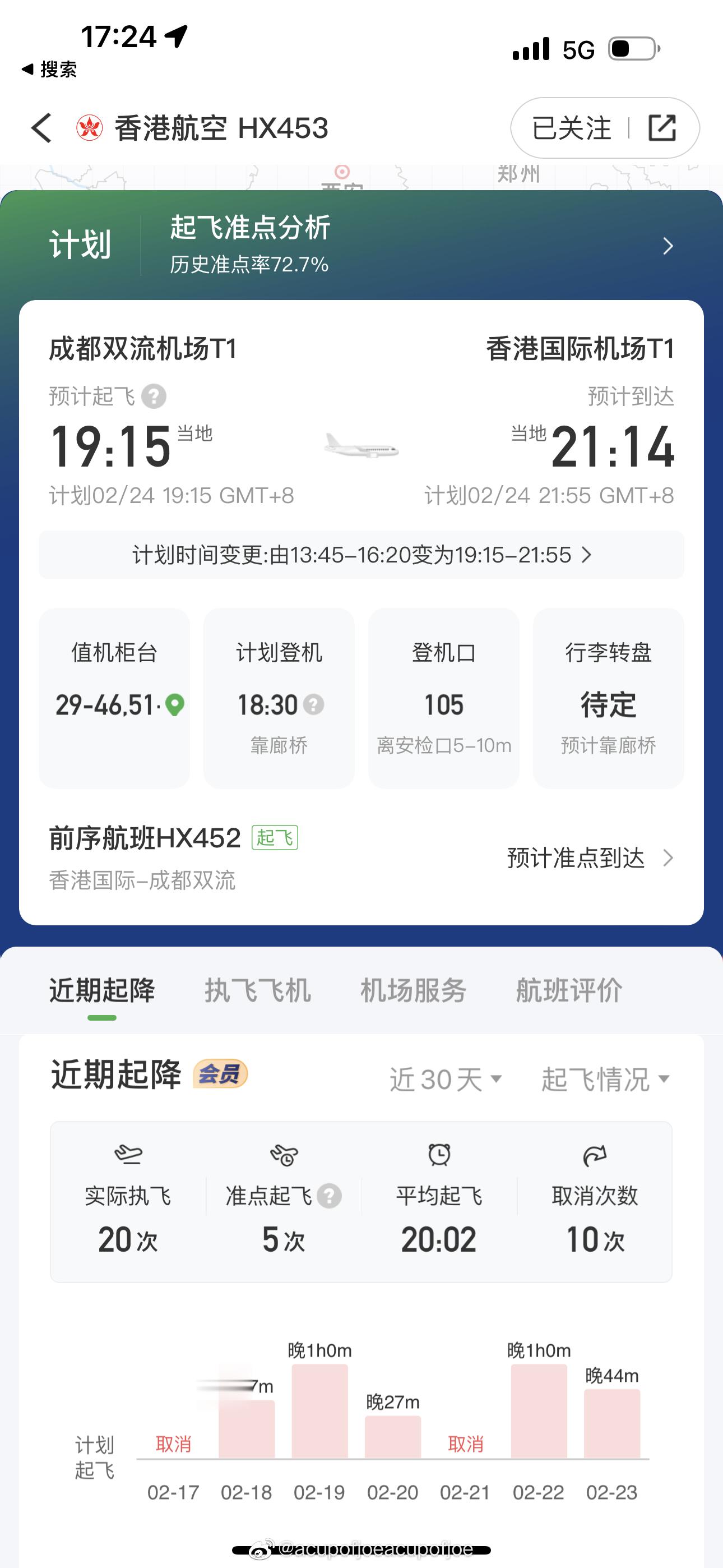Screen dimensions: 723x1568
Task: Tap the help icon next to 18:30 boarding
Action: 314,705
